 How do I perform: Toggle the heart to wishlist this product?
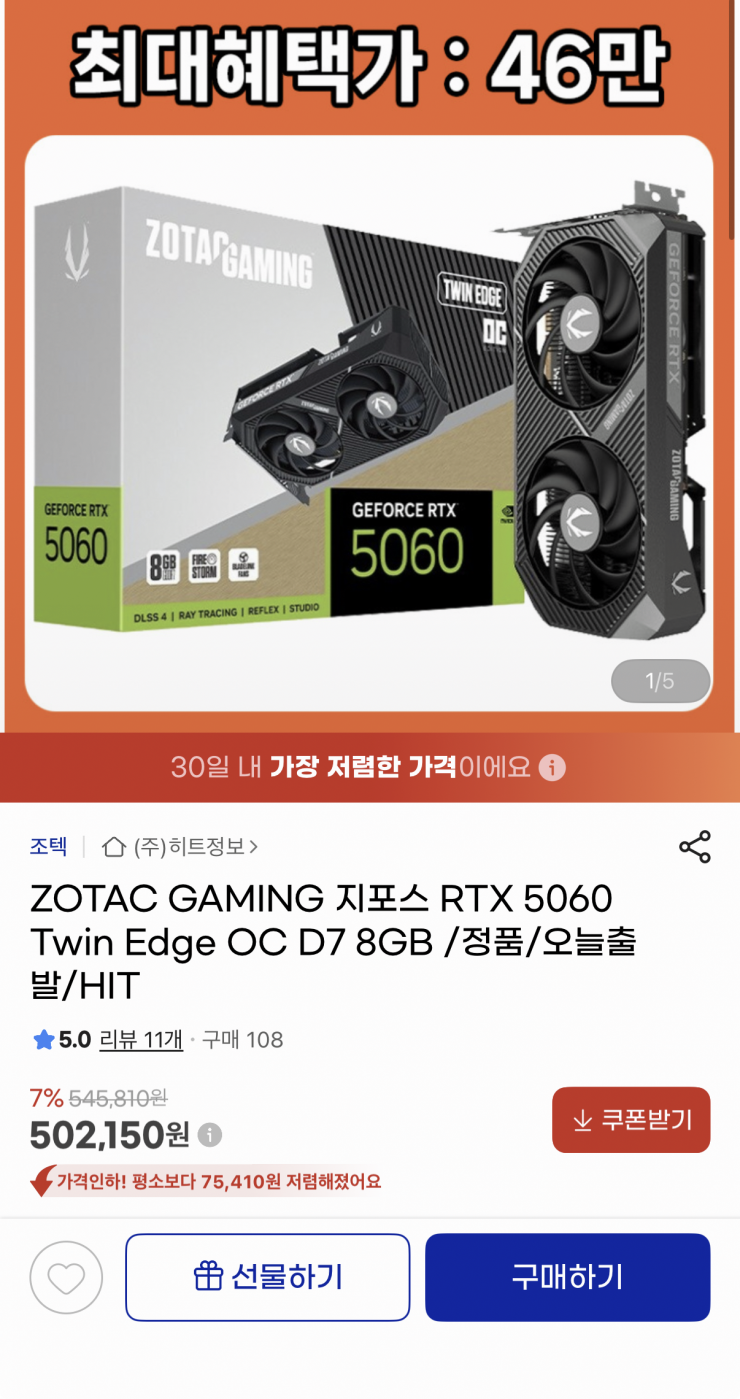coord(66,1277)
